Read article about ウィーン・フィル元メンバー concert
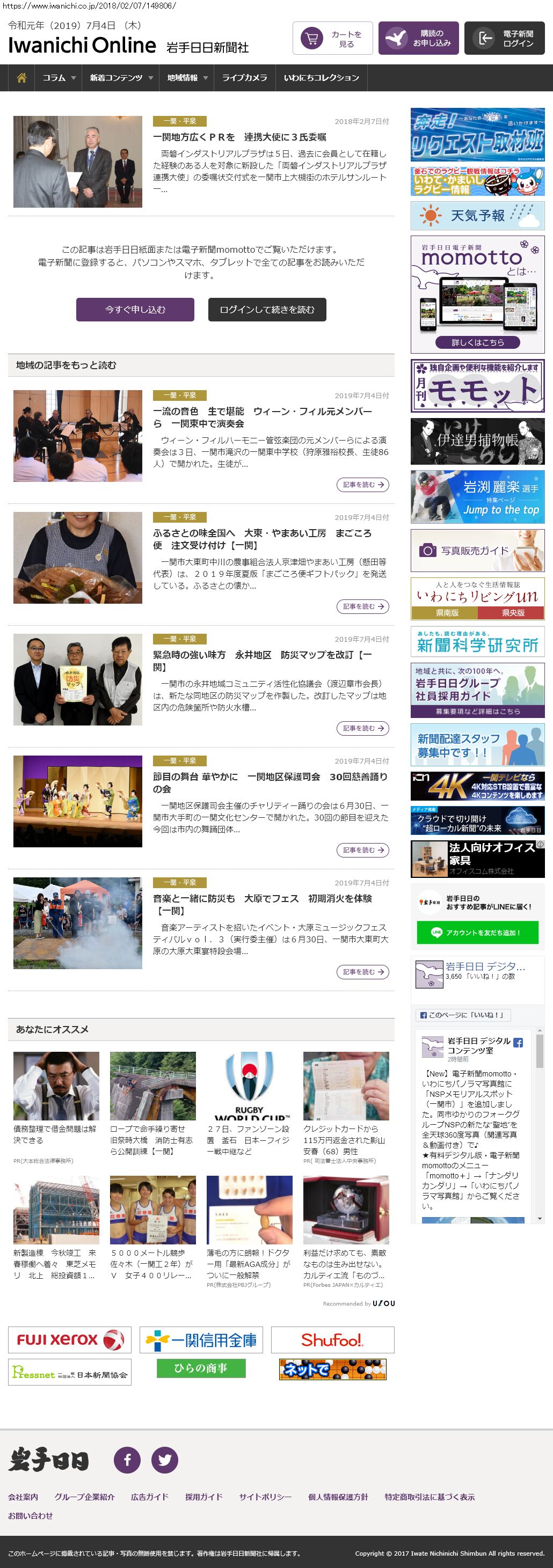Image resolution: width=553 pixels, height=1568 pixels. click(262, 417)
